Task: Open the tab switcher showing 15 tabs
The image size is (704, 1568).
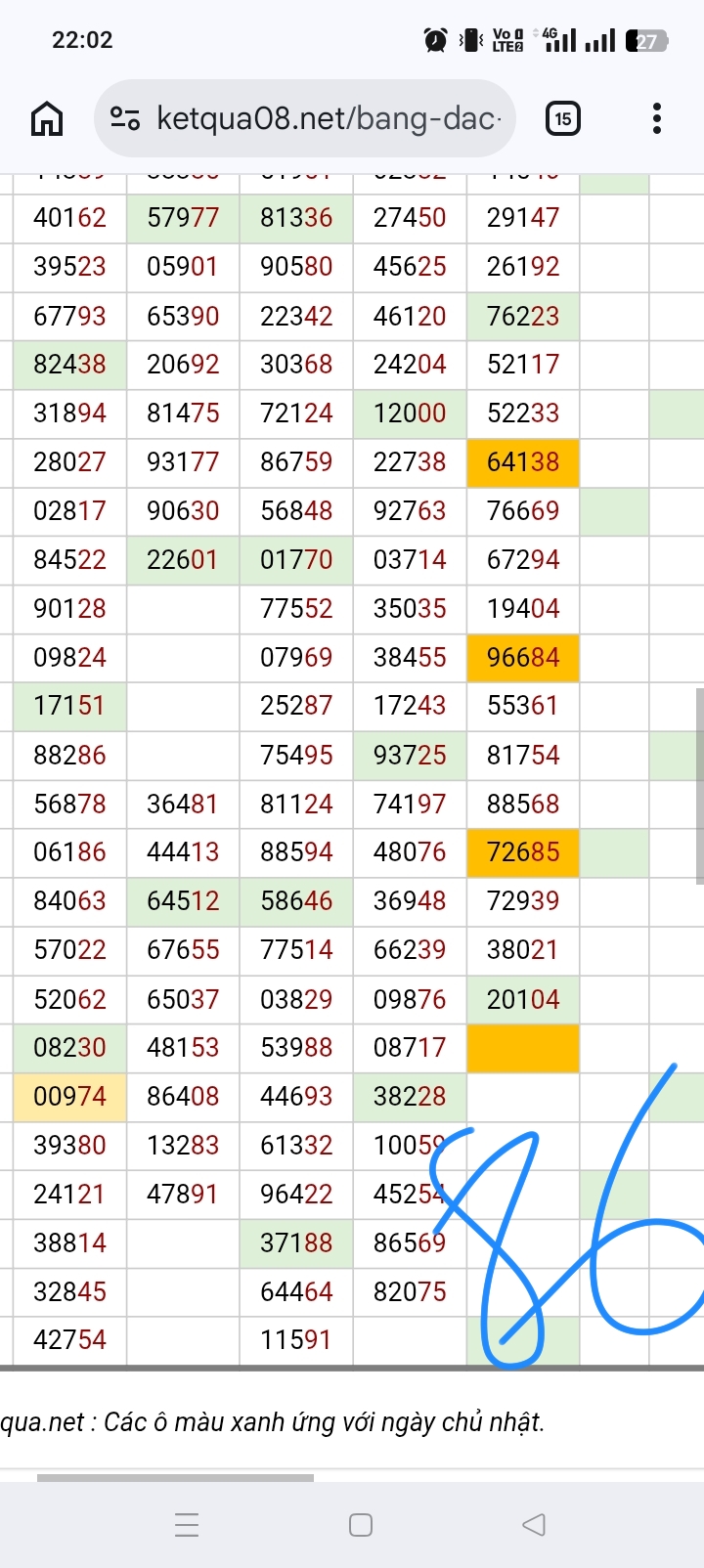Action: 562,119
